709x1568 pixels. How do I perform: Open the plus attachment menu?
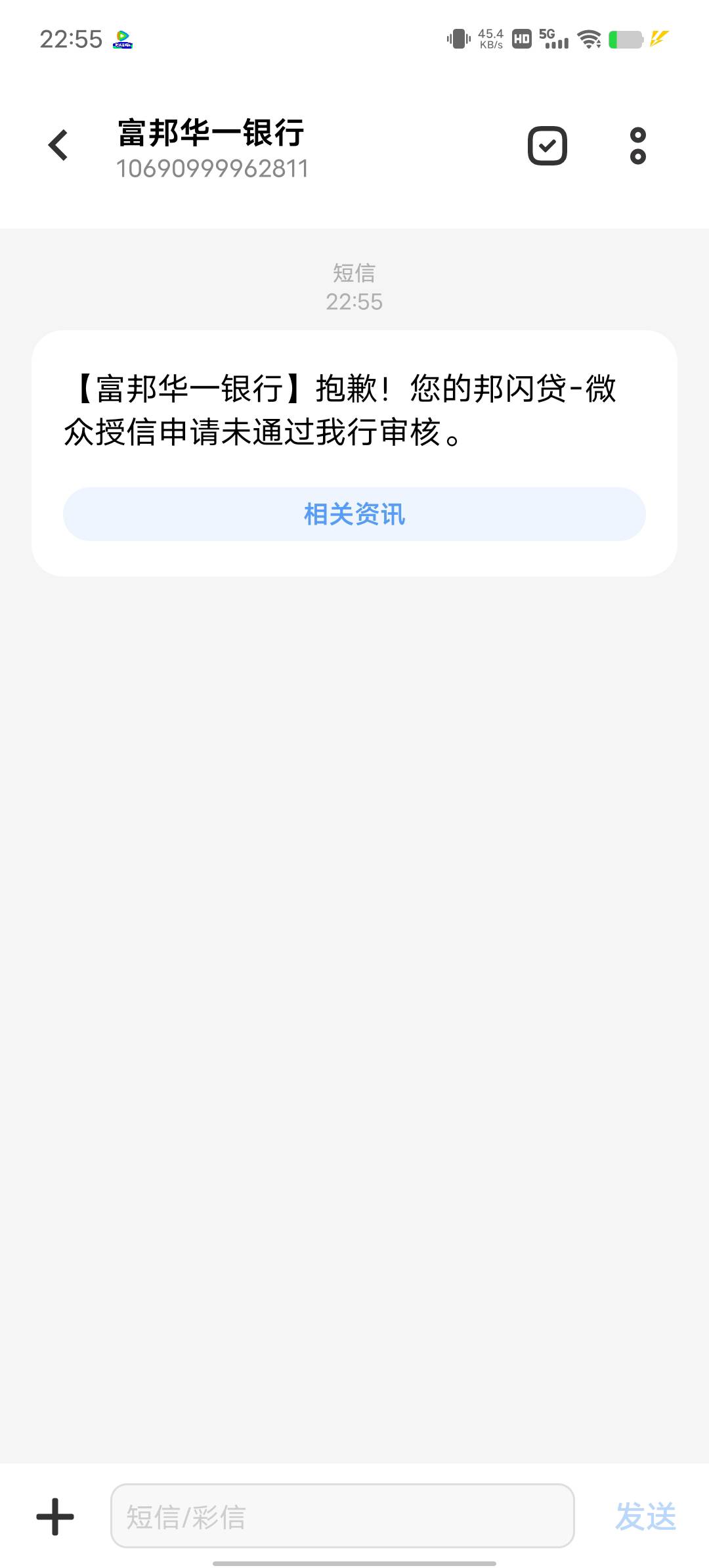tap(55, 1517)
